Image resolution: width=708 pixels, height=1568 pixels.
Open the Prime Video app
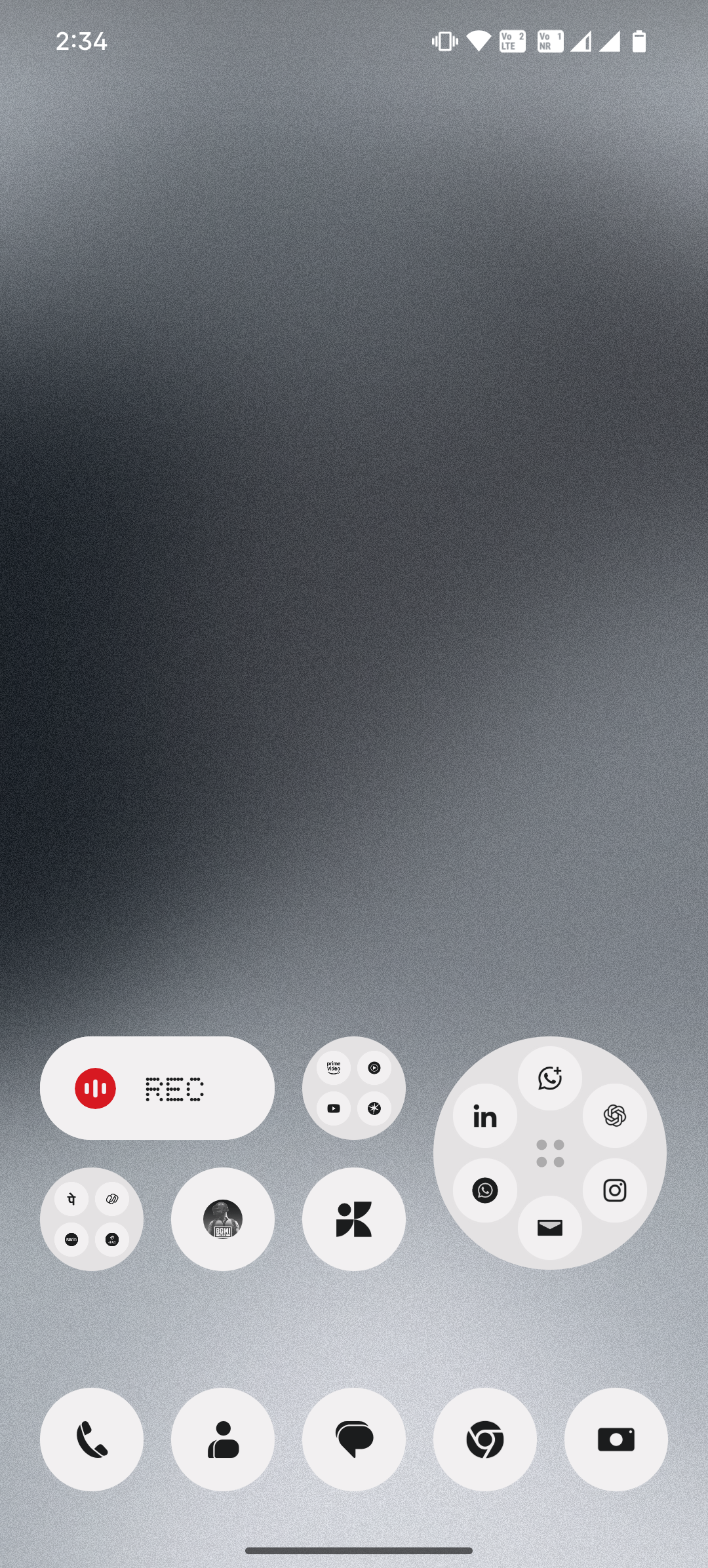click(x=334, y=1068)
